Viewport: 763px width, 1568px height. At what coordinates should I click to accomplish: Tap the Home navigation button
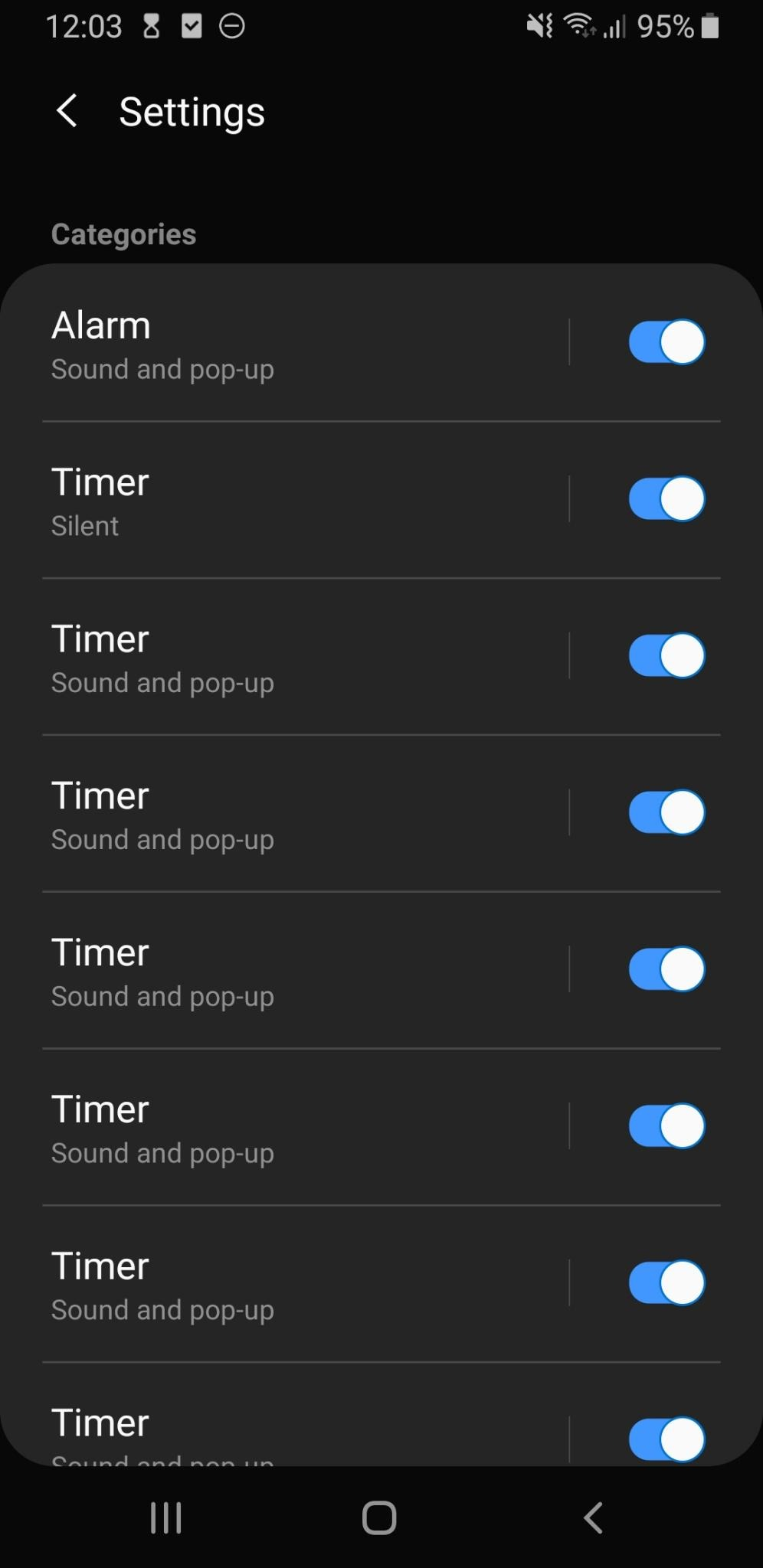pyautogui.click(x=381, y=1519)
